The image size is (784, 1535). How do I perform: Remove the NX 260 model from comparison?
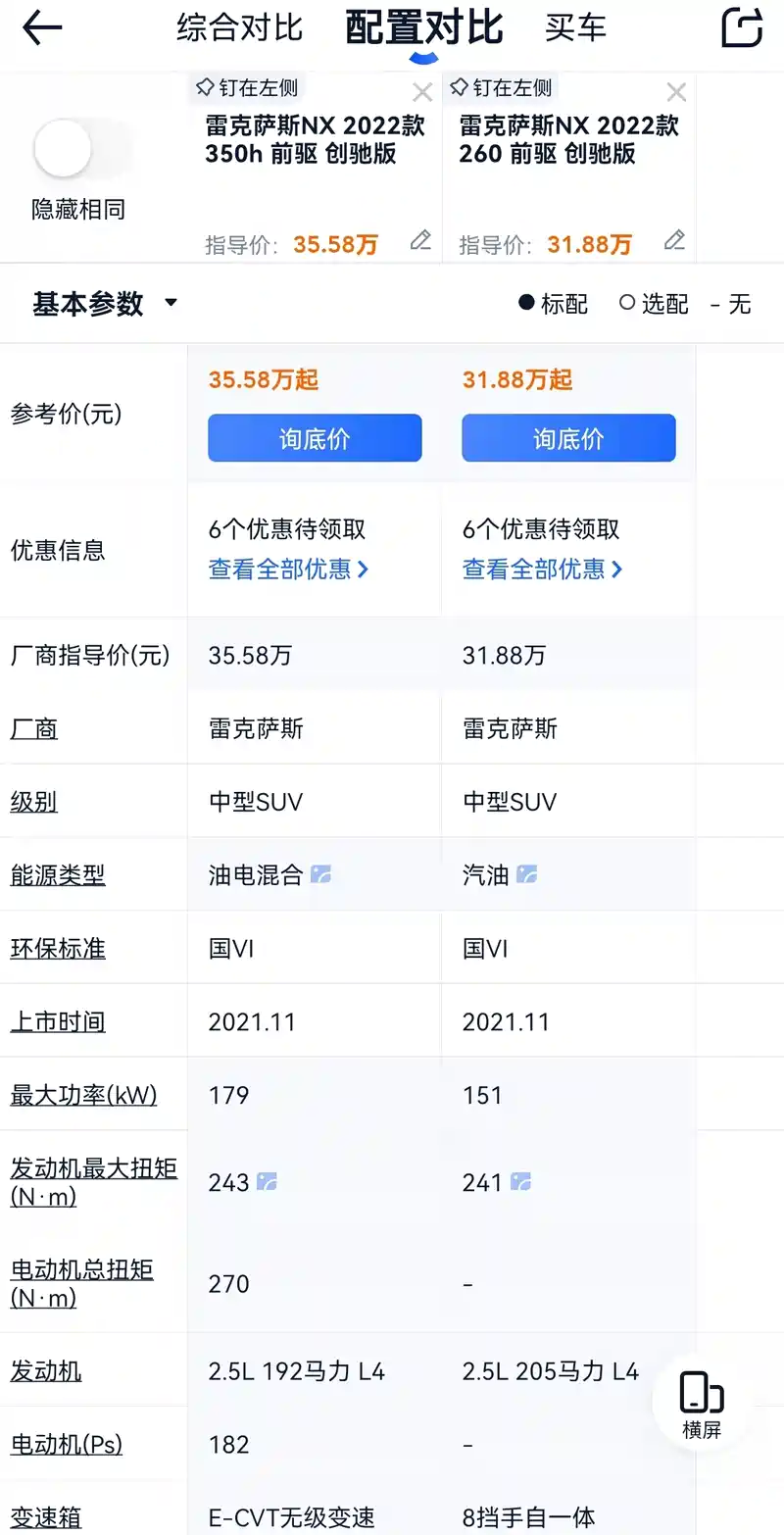pyautogui.click(x=676, y=93)
